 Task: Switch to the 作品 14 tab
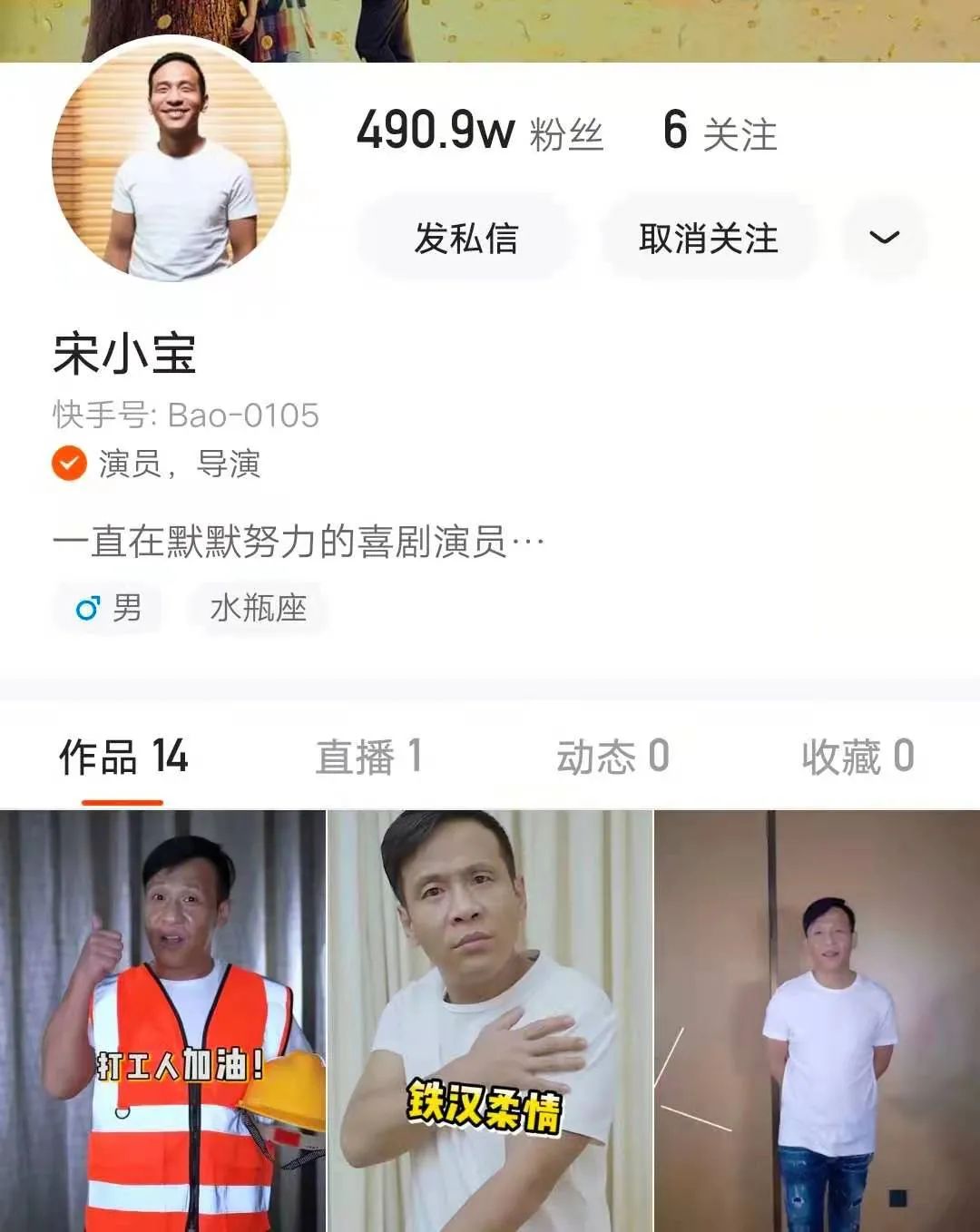[x=123, y=757]
